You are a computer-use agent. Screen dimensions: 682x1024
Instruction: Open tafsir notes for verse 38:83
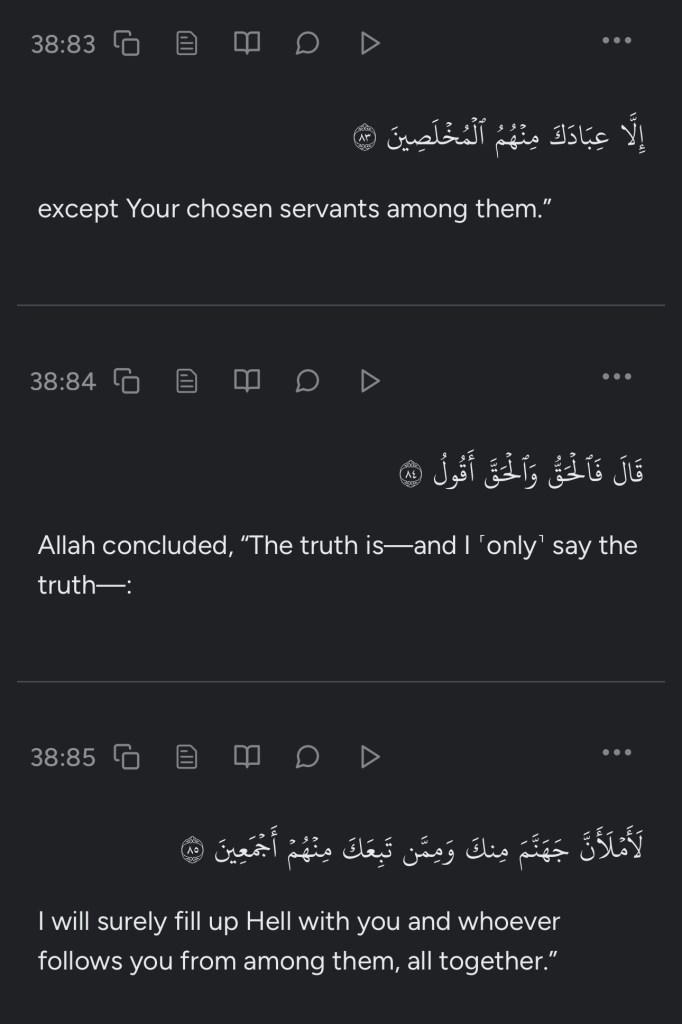click(x=187, y=44)
